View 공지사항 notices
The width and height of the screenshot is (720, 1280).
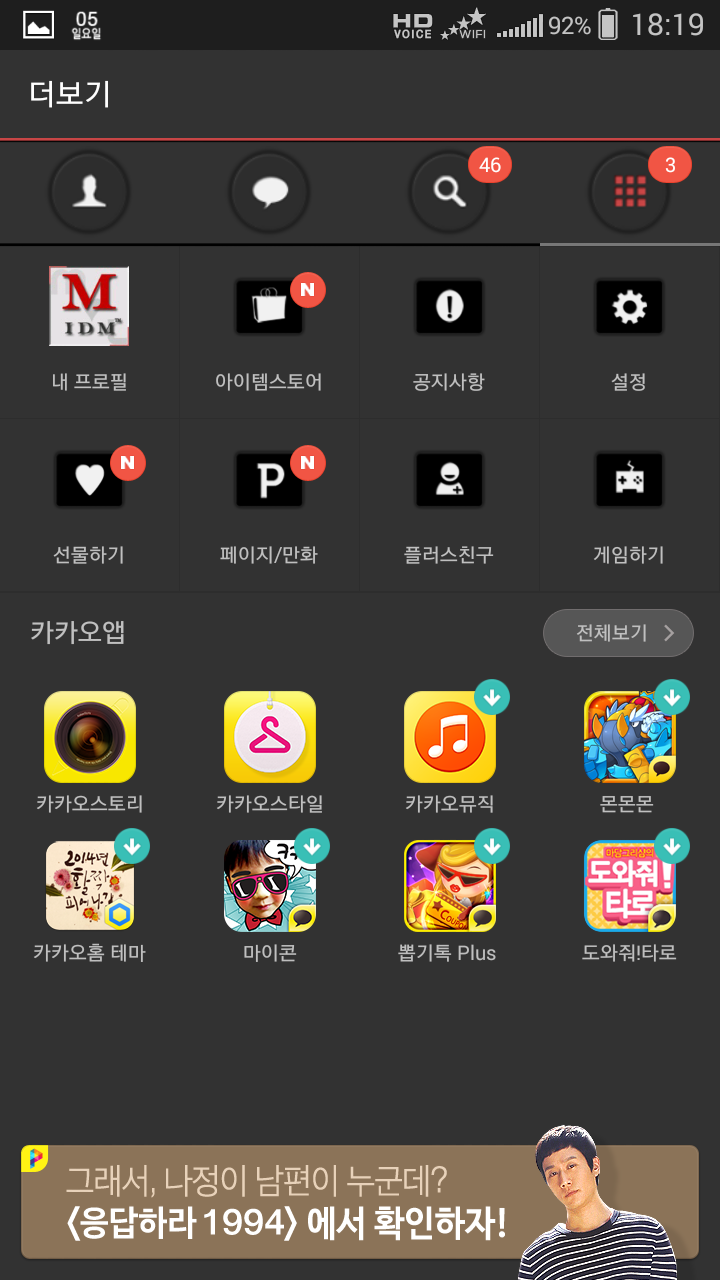449,330
